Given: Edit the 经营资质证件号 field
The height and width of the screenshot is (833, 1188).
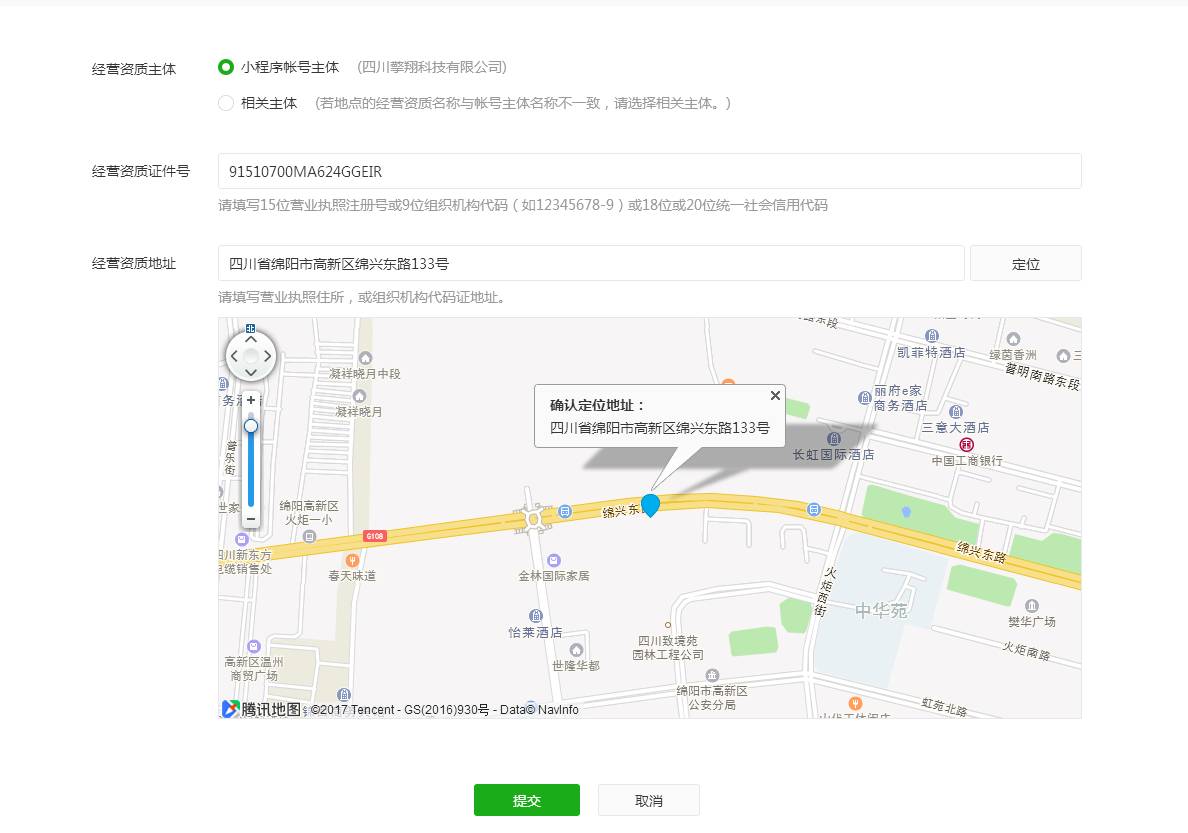Looking at the screenshot, I should coord(649,171).
